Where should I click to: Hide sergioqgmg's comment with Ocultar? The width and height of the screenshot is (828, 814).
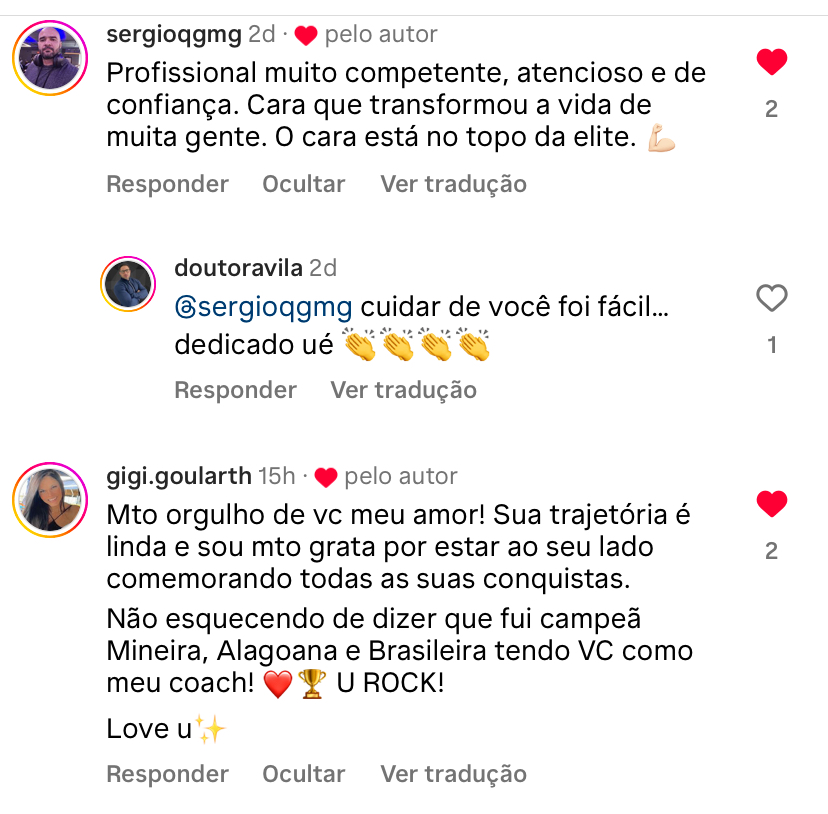tap(303, 184)
